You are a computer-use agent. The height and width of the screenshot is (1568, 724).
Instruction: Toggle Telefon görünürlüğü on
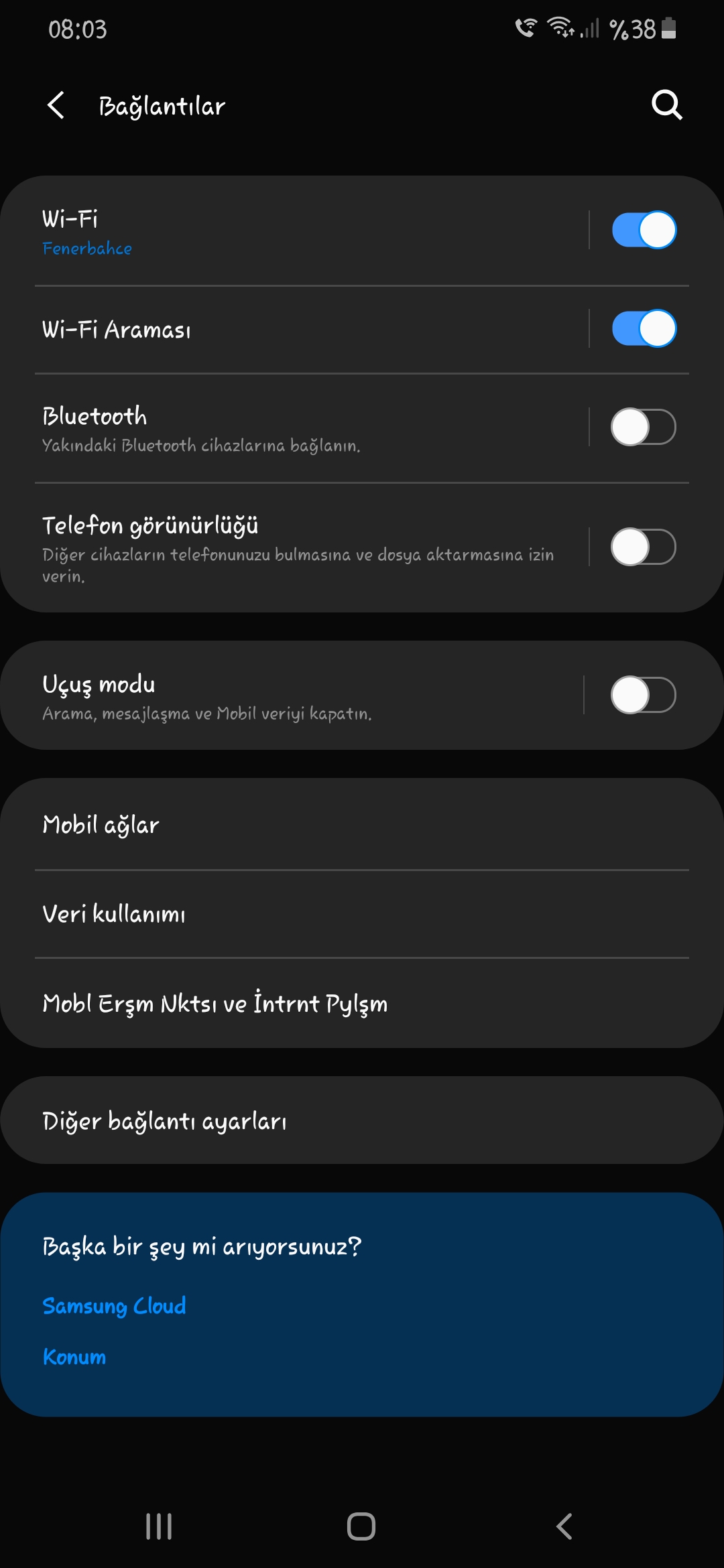point(644,547)
